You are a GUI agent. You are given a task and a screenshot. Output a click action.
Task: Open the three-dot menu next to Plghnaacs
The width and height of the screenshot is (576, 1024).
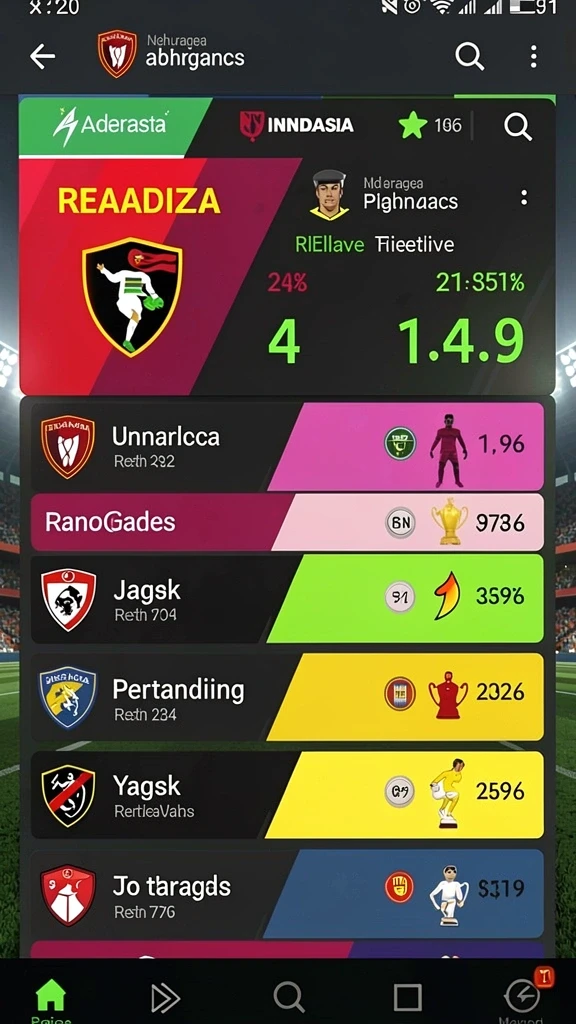524,198
